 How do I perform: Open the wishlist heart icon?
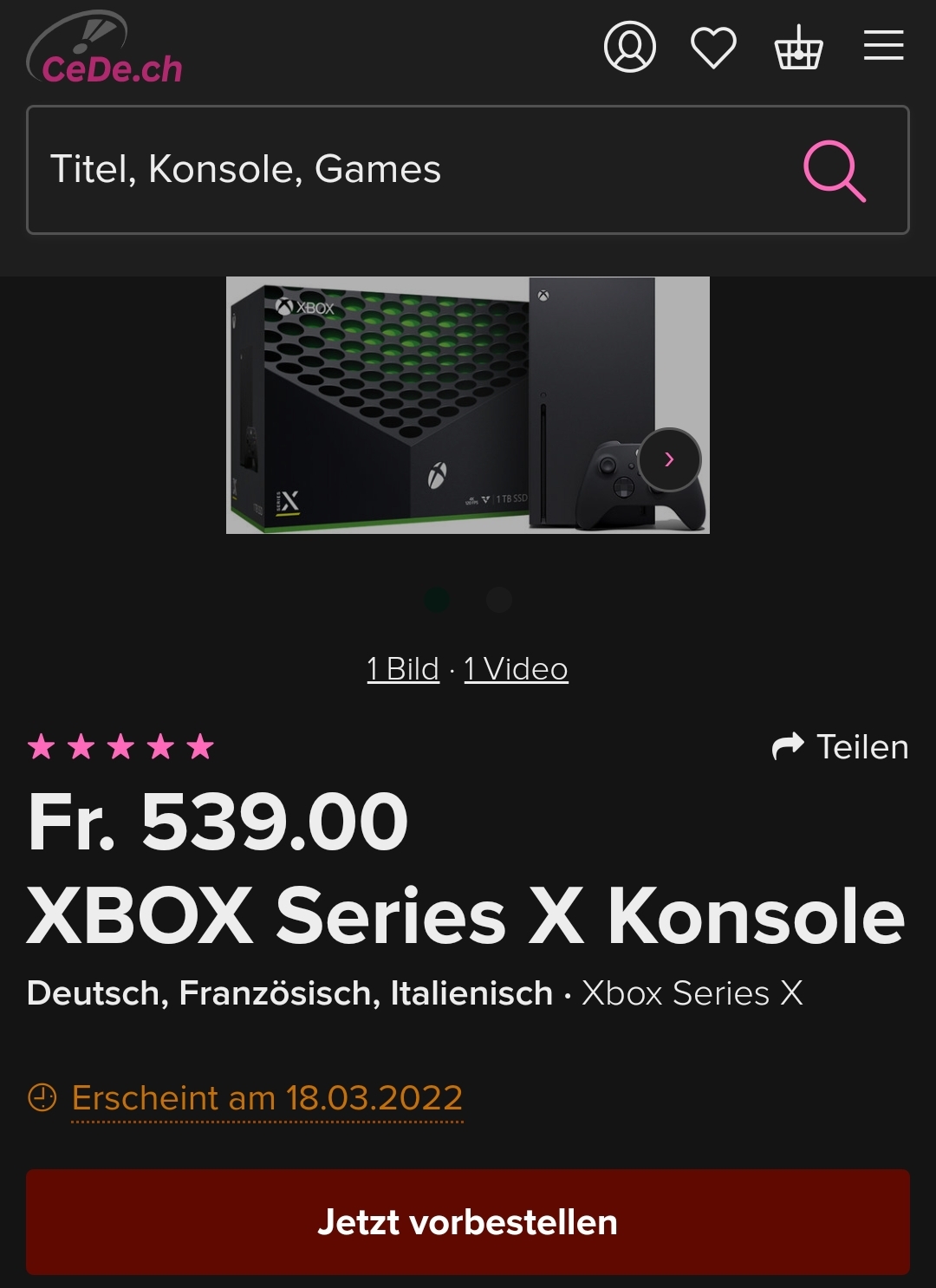713,47
